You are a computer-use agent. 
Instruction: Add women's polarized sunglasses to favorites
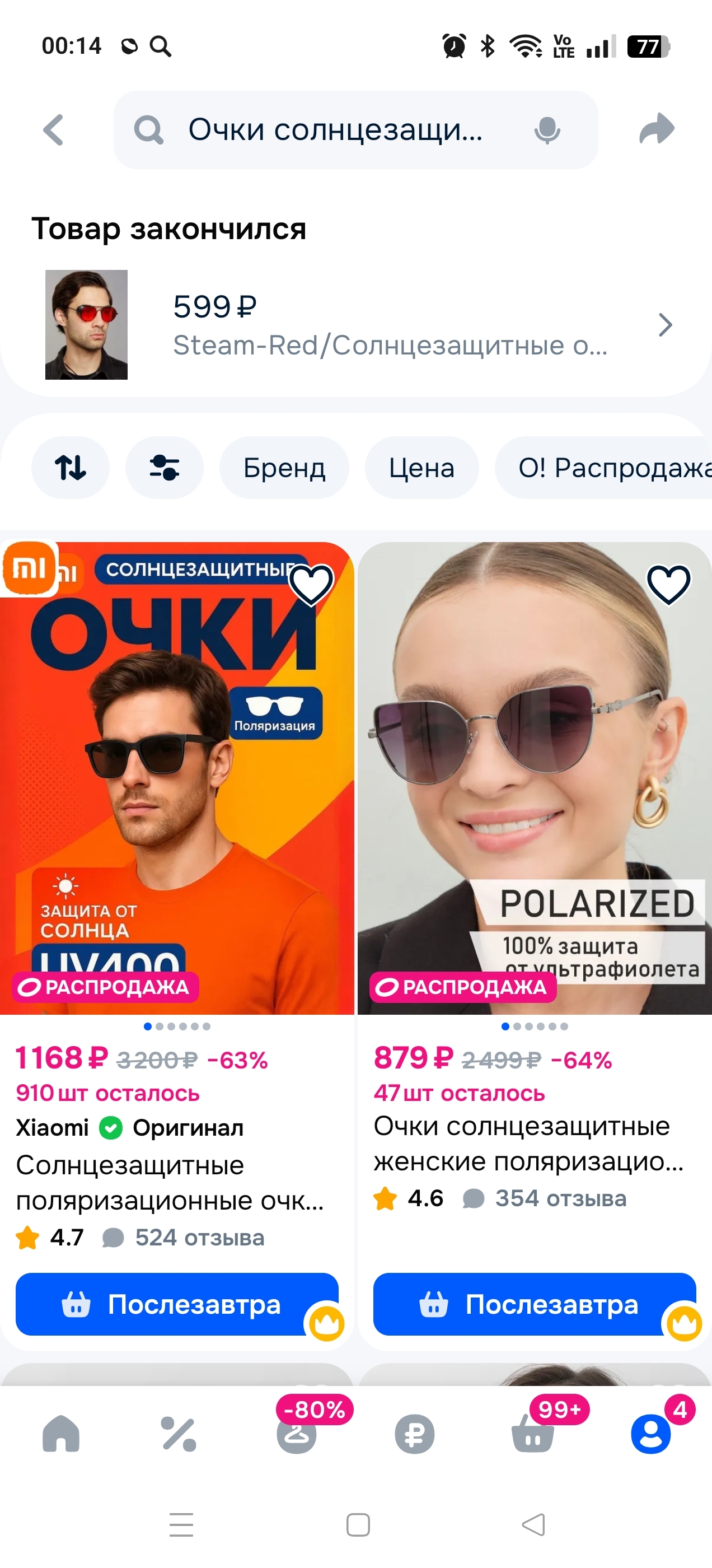(668, 585)
